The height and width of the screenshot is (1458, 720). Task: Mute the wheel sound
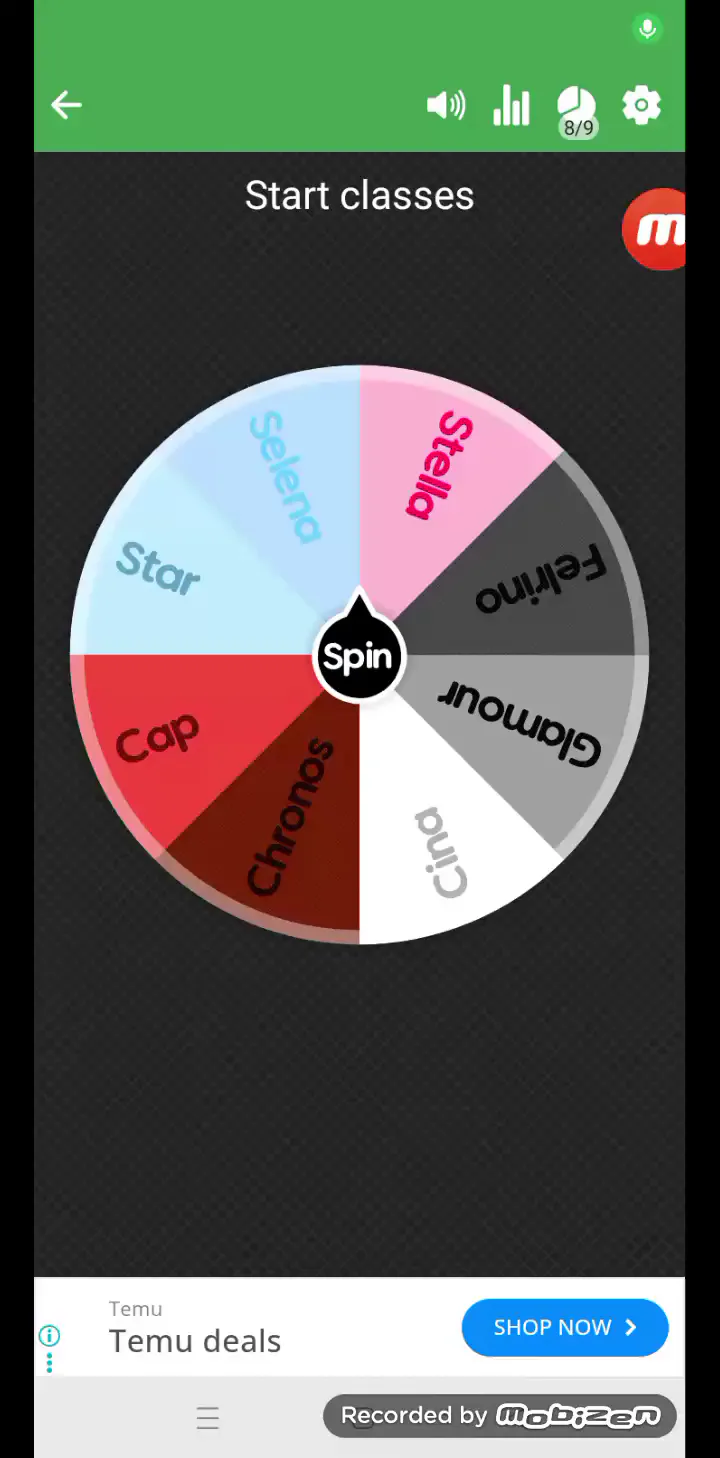click(x=446, y=105)
